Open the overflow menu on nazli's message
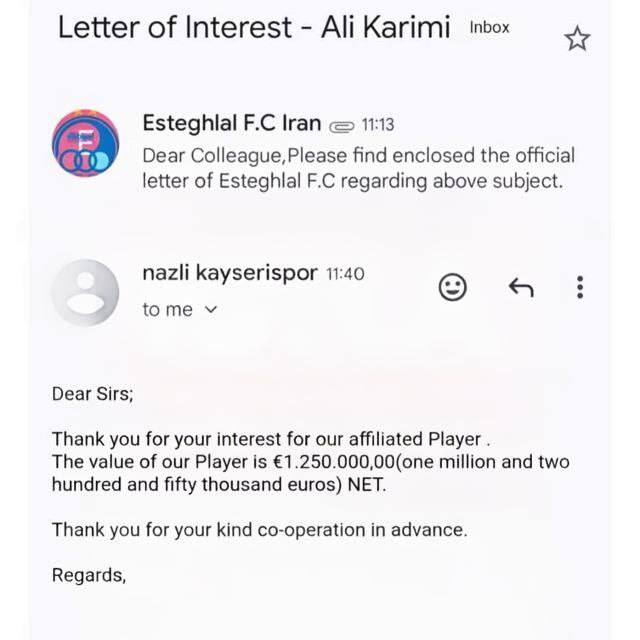The height and width of the screenshot is (640, 640). [580, 288]
